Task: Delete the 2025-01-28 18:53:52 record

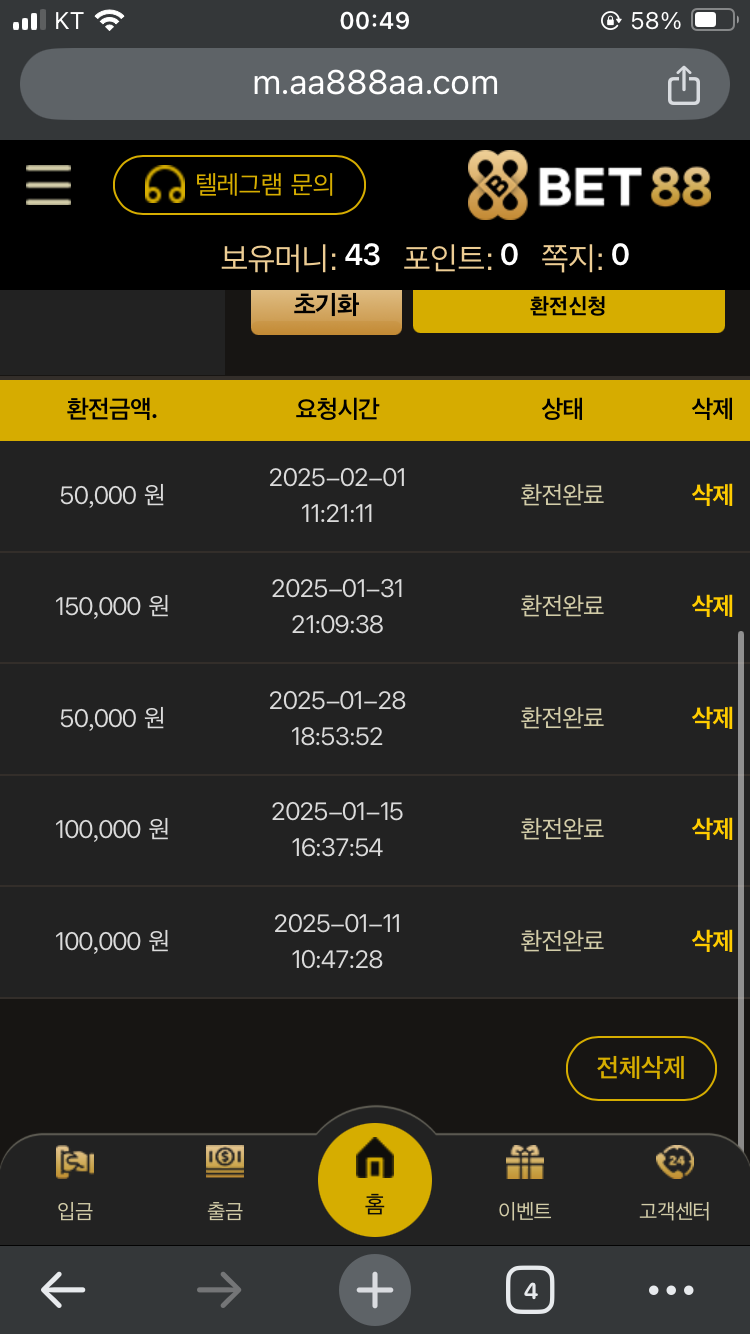Action: click(712, 718)
